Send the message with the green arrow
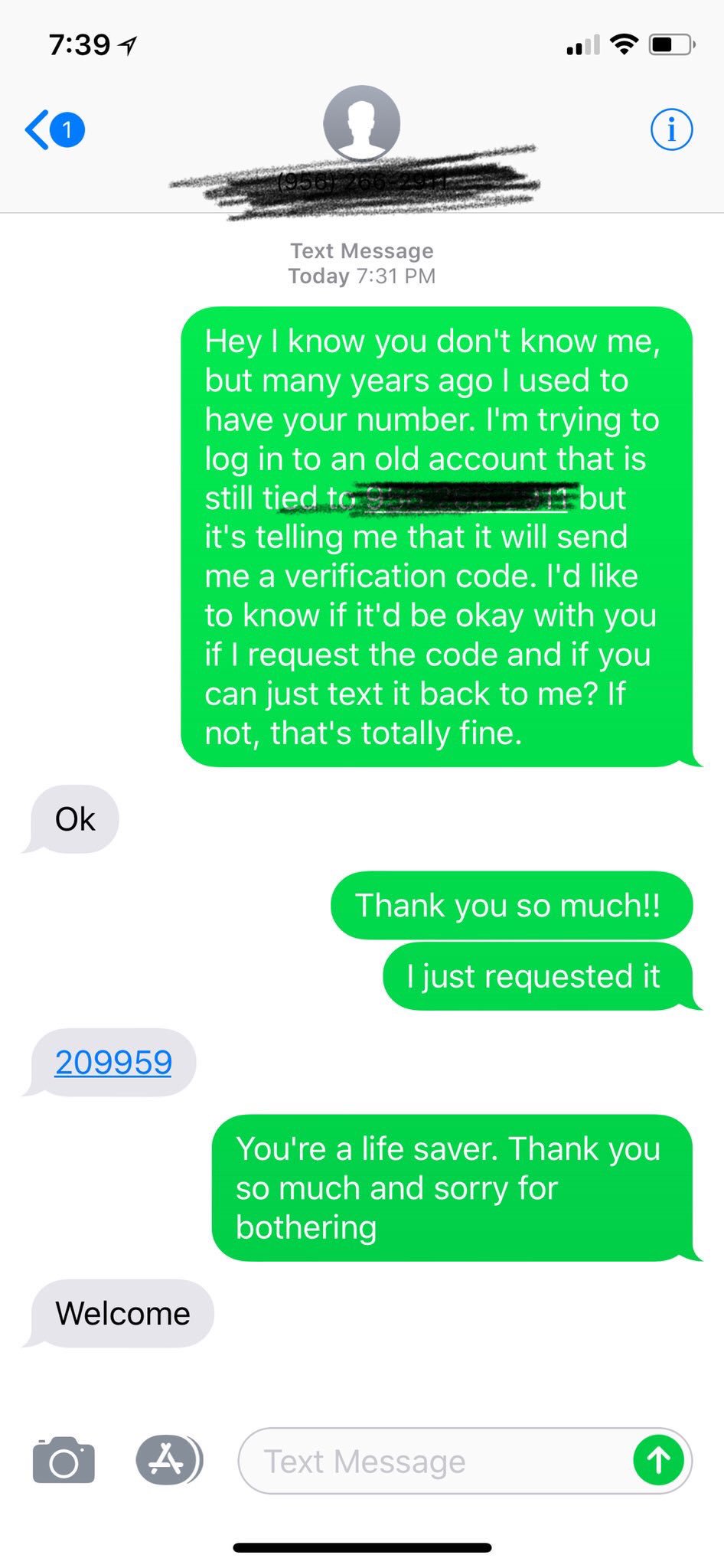 [658, 1461]
